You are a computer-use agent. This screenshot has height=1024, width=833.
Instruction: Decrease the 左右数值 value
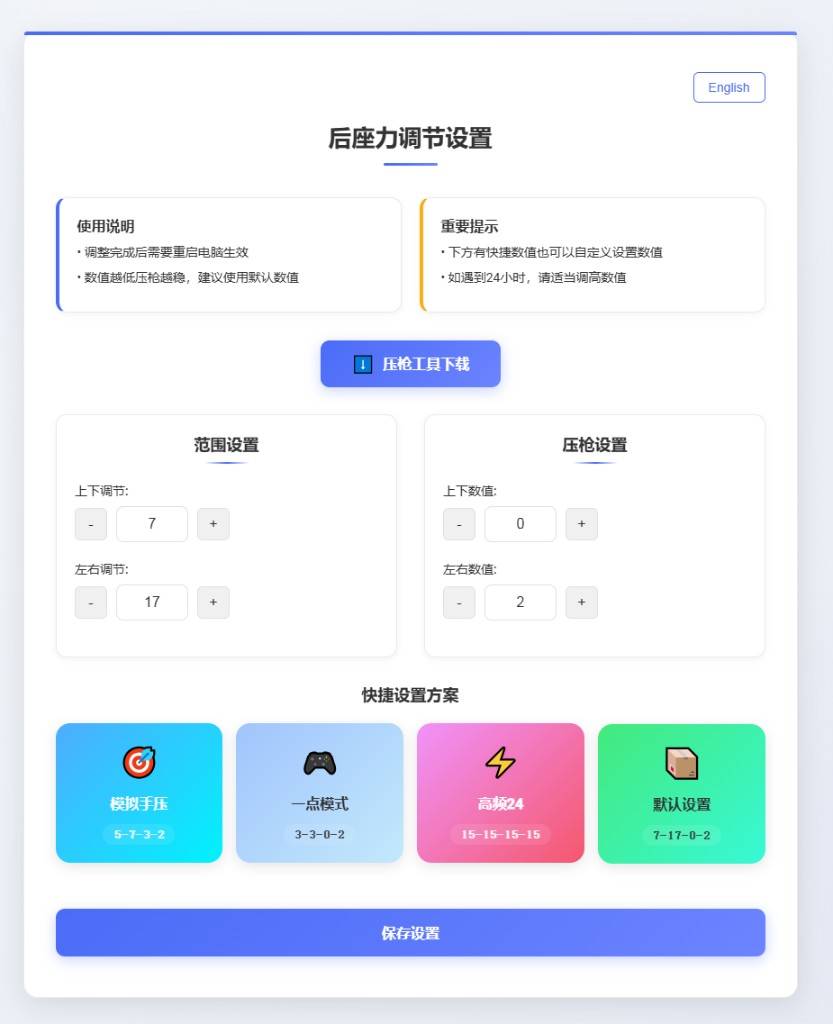pyautogui.click(x=459, y=602)
